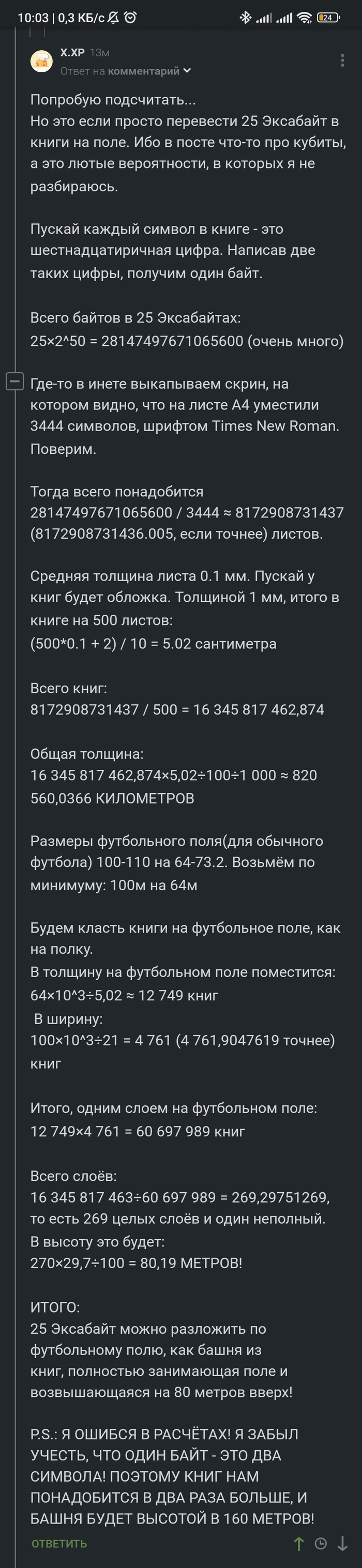Open X.XP's profile avatar
The height and width of the screenshot is (1568, 362).
point(41,62)
